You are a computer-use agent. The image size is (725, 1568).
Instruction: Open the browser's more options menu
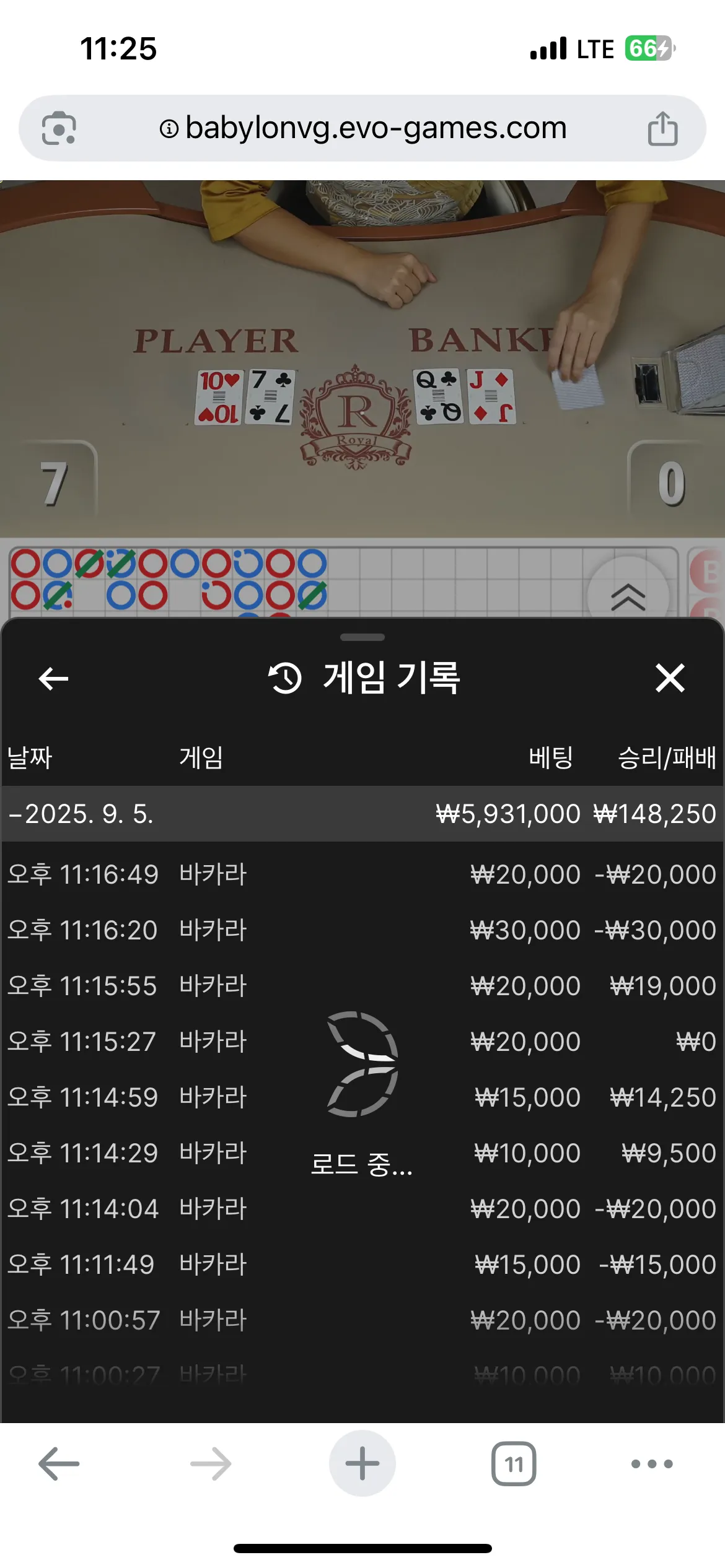coord(652,1464)
